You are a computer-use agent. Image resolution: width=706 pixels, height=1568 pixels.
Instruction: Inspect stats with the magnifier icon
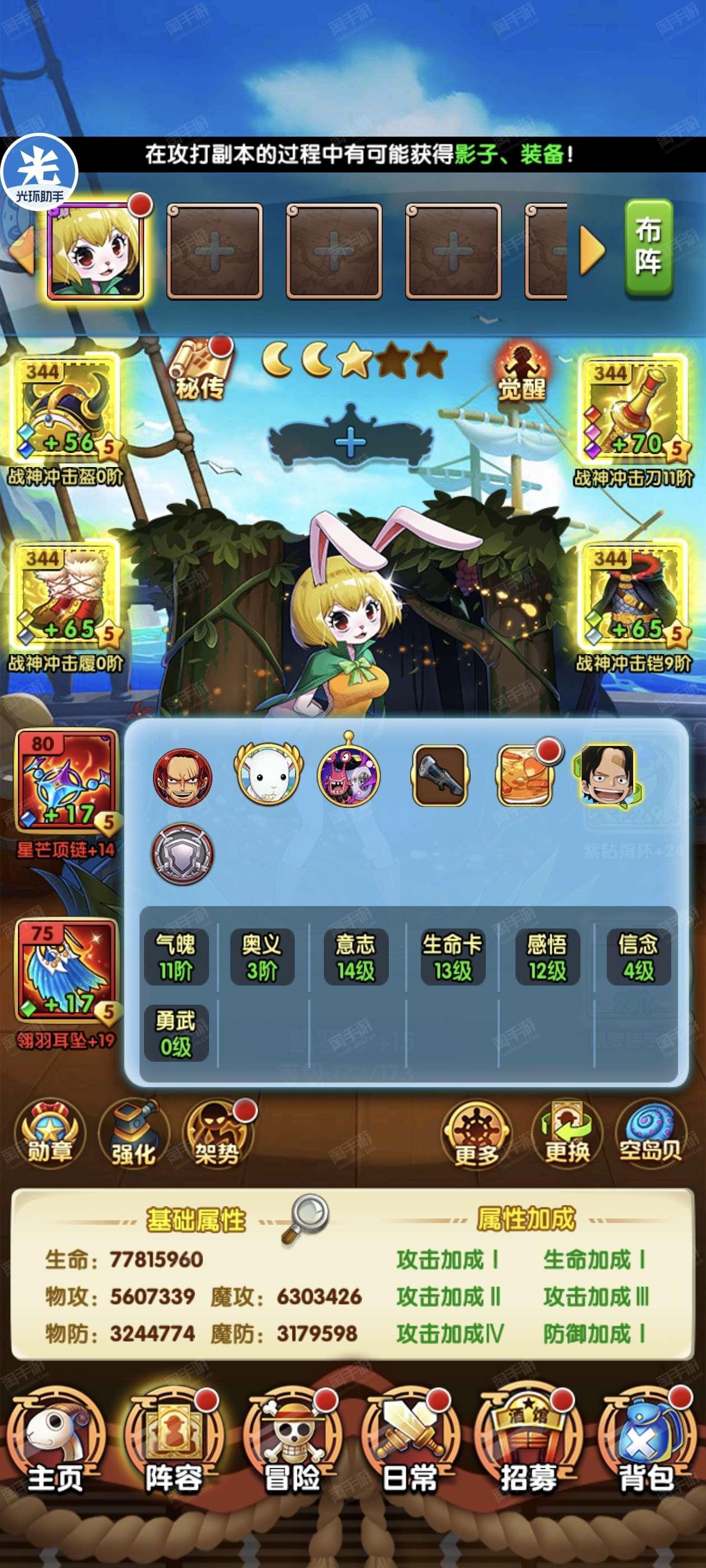(x=306, y=1217)
